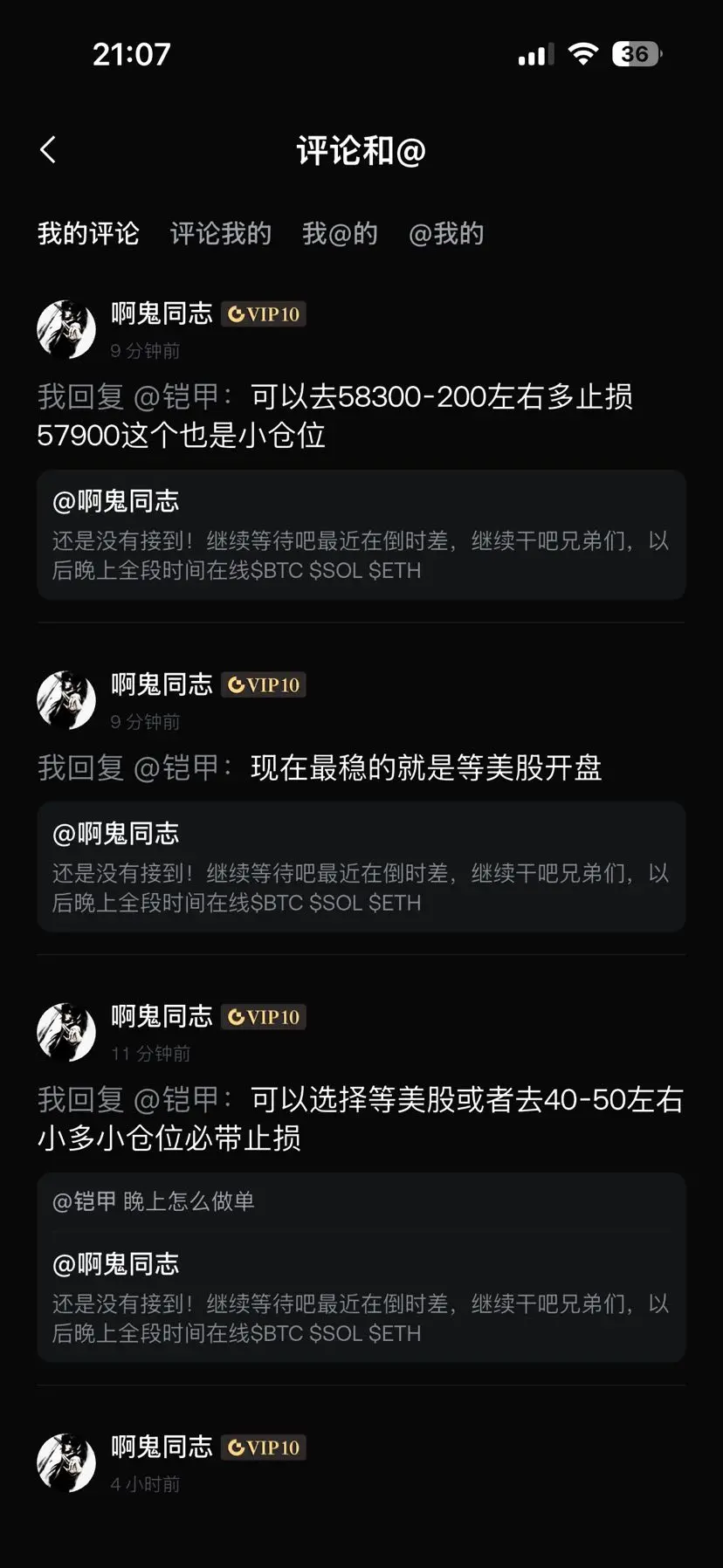Switch to the 我@的 tab
This screenshot has width=723, height=1568.
tap(340, 233)
